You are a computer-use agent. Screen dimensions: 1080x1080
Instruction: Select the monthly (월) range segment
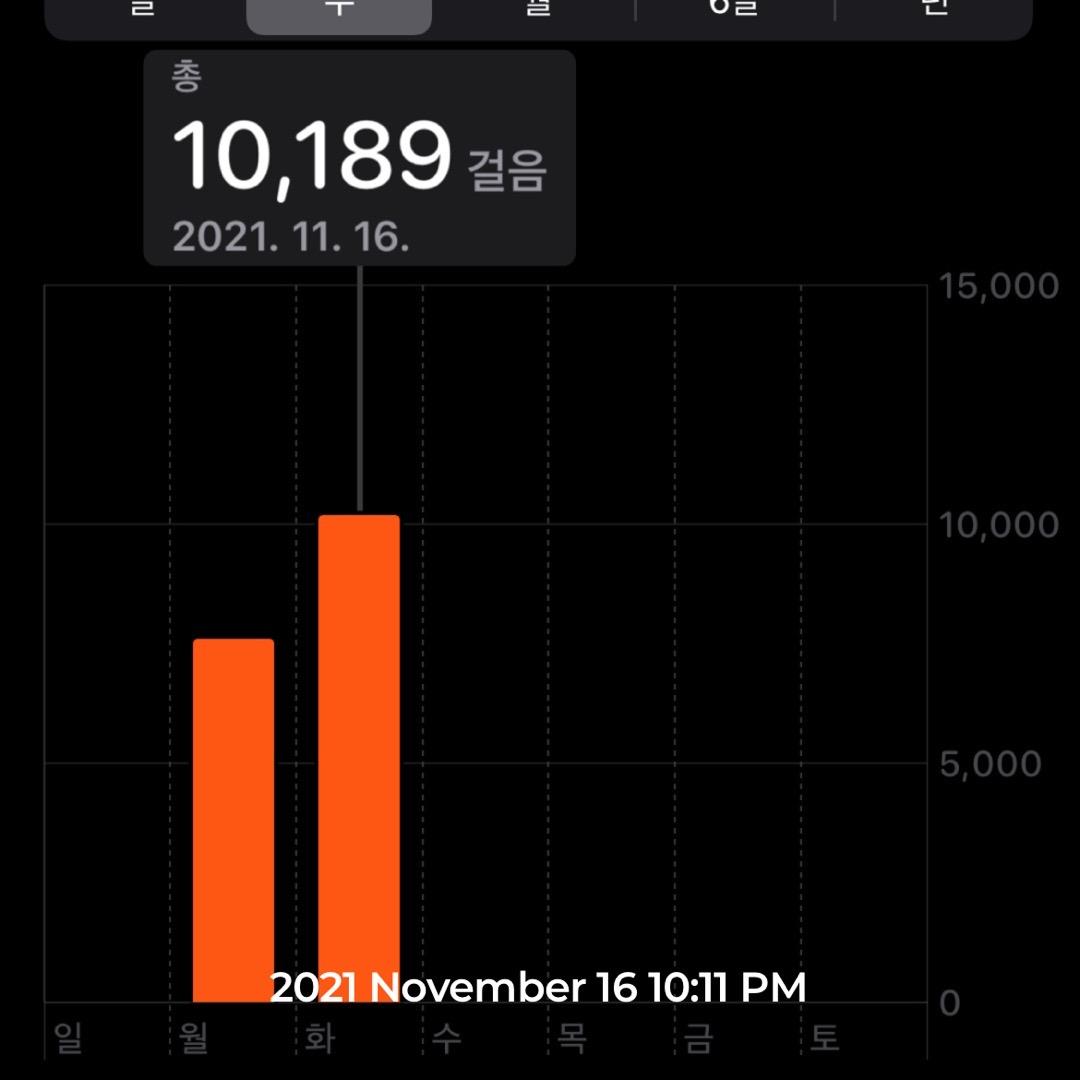click(537, 8)
